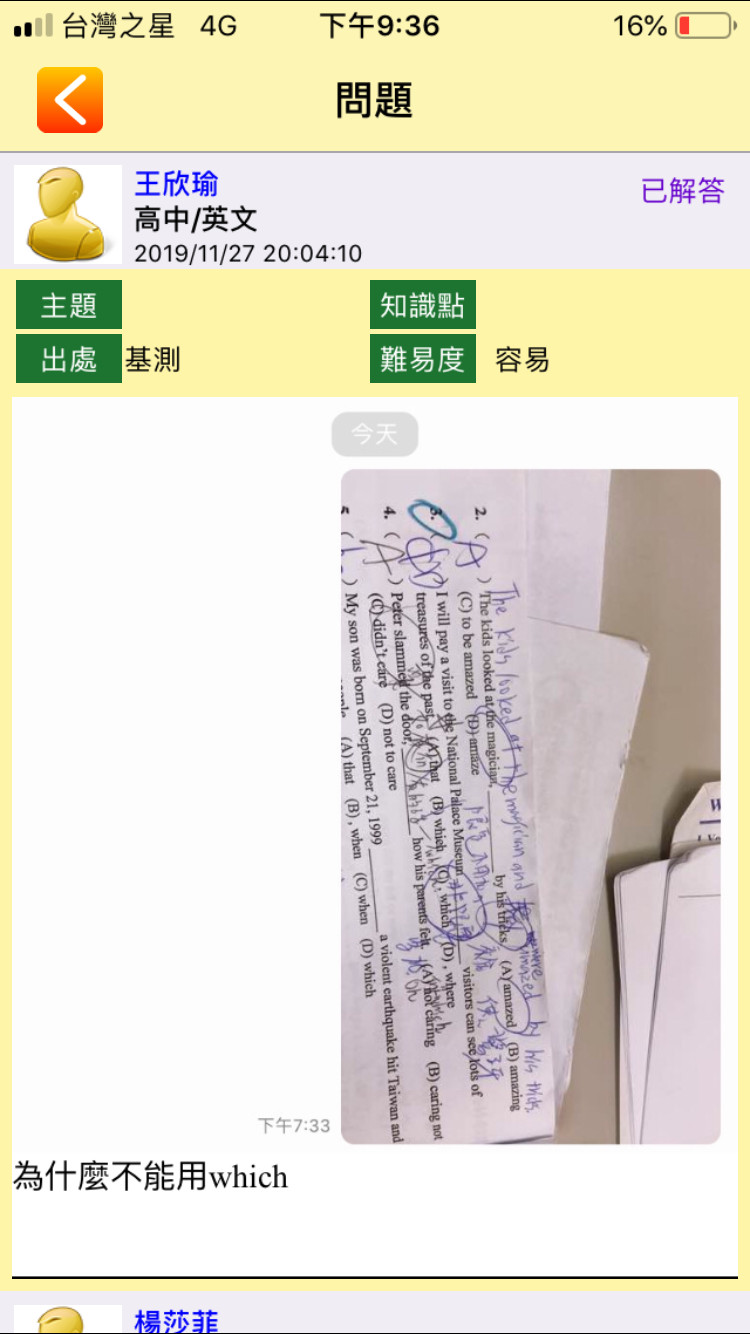Open the exam paper photo attachment
Viewport: 750px width, 1334px height.
tap(530, 806)
